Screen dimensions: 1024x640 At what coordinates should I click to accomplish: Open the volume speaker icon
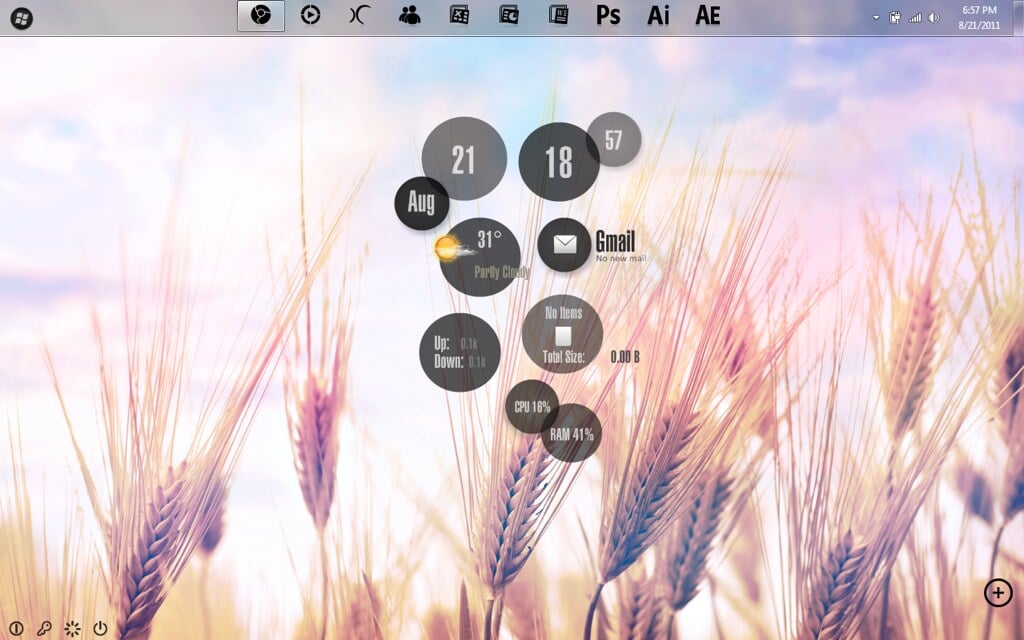click(x=934, y=18)
